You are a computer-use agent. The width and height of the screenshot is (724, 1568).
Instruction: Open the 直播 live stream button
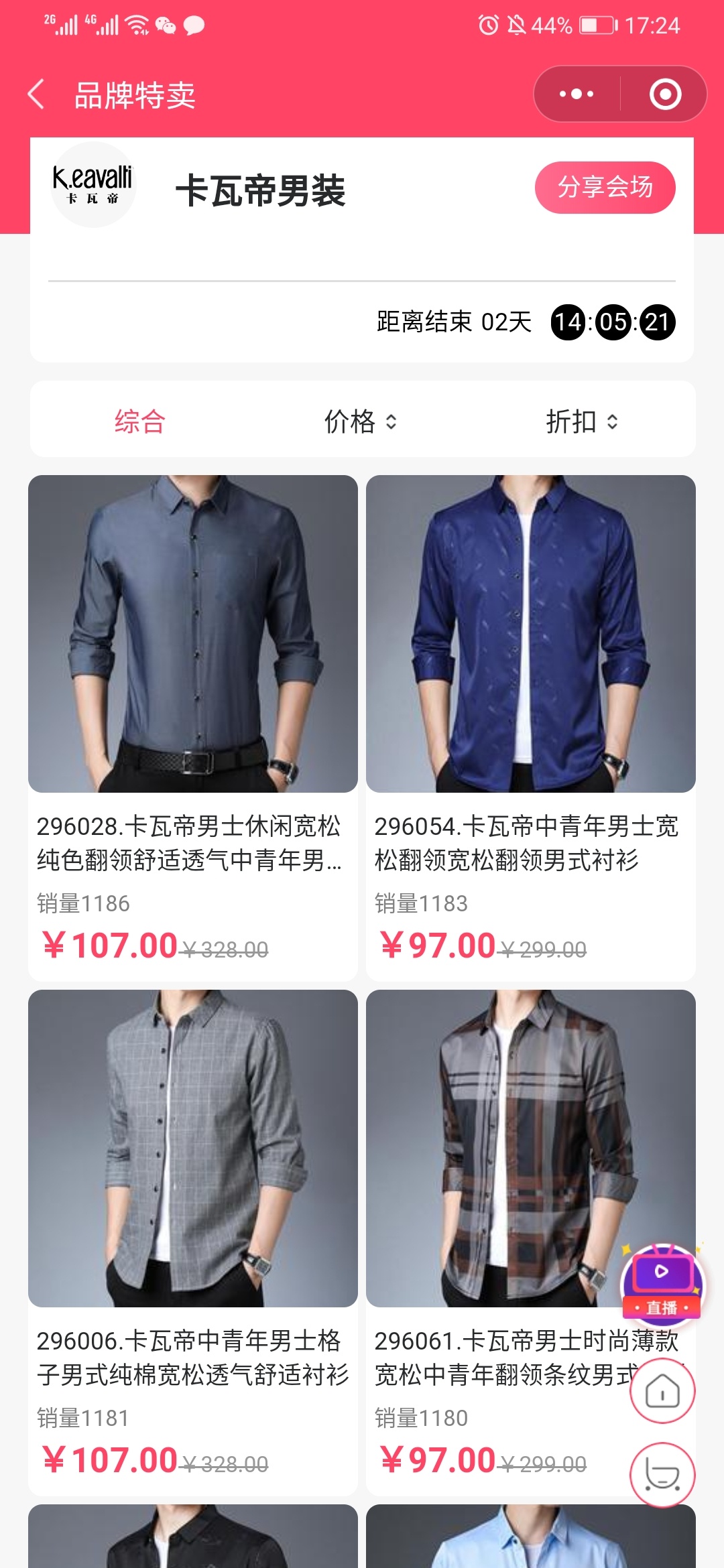[x=662, y=1283]
